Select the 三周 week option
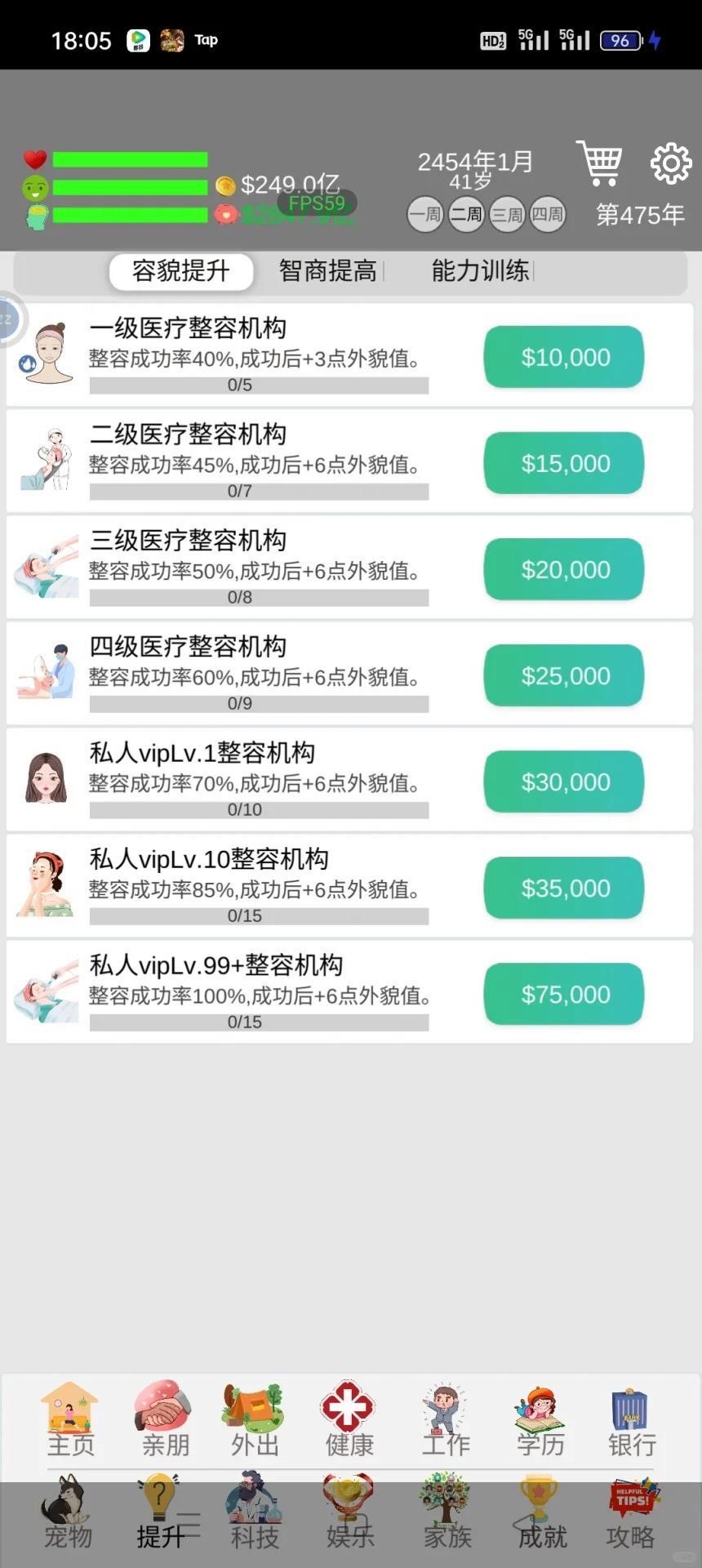 tap(507, 213)
